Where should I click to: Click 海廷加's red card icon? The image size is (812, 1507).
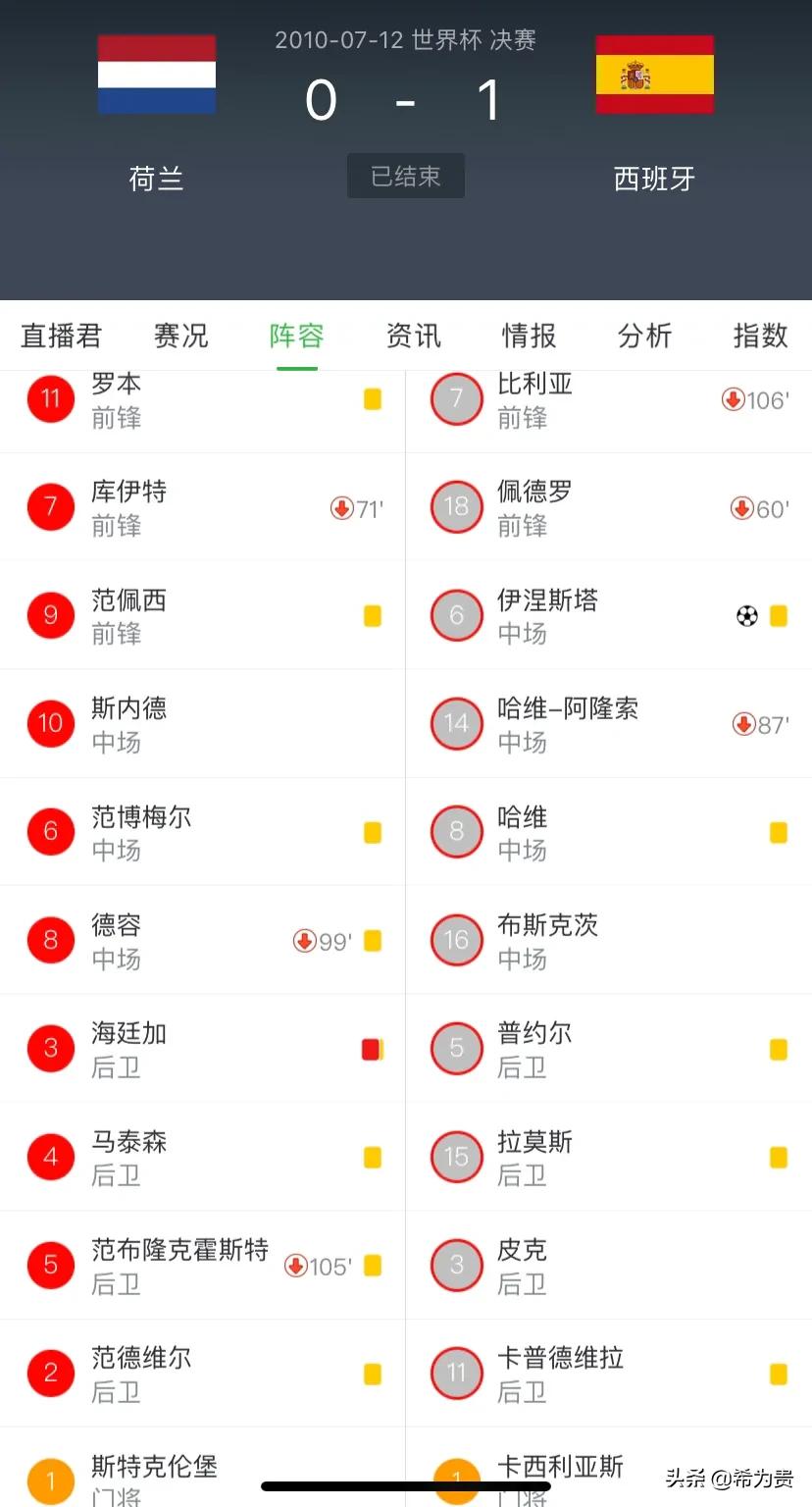point(372,1048)
